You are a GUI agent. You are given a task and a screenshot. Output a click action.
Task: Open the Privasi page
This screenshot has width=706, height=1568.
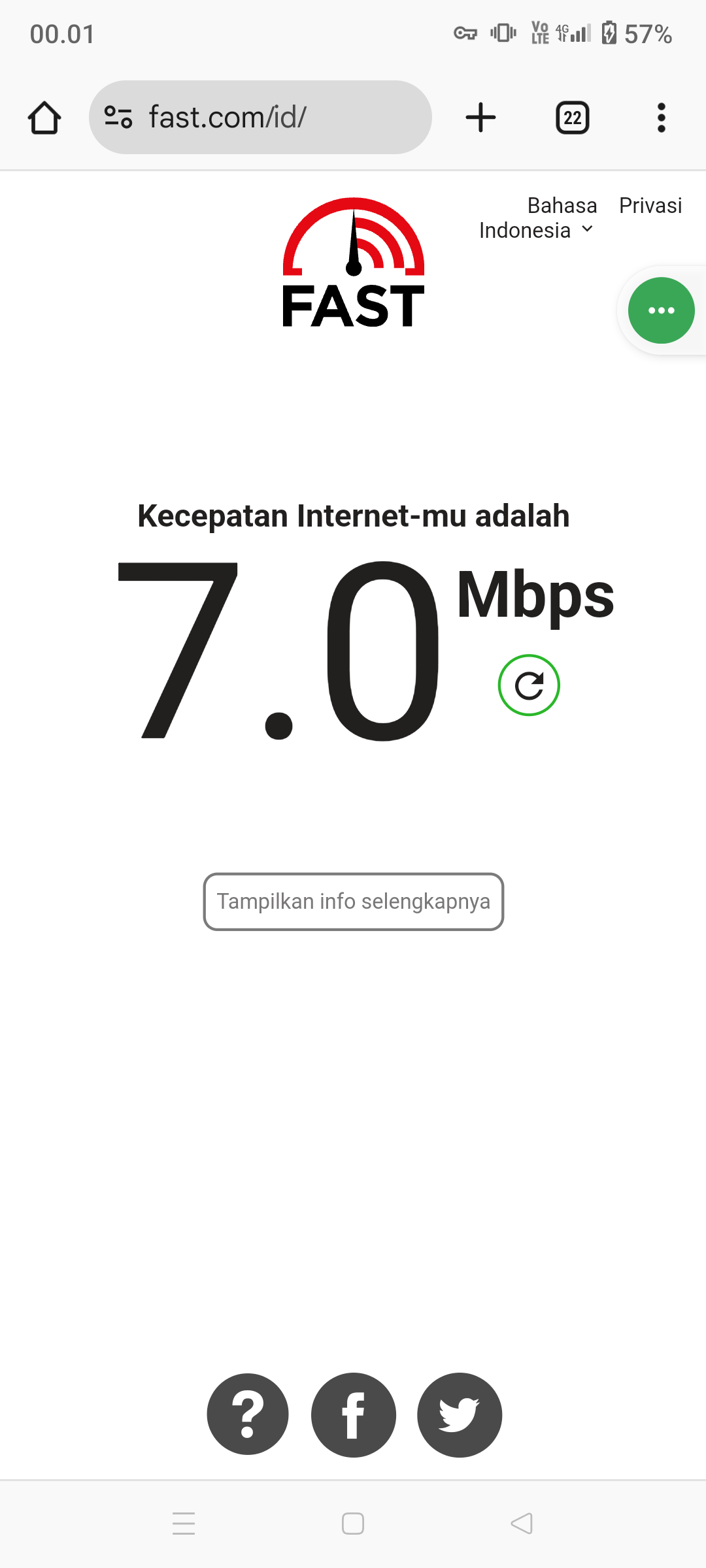(x=650, y=205)
